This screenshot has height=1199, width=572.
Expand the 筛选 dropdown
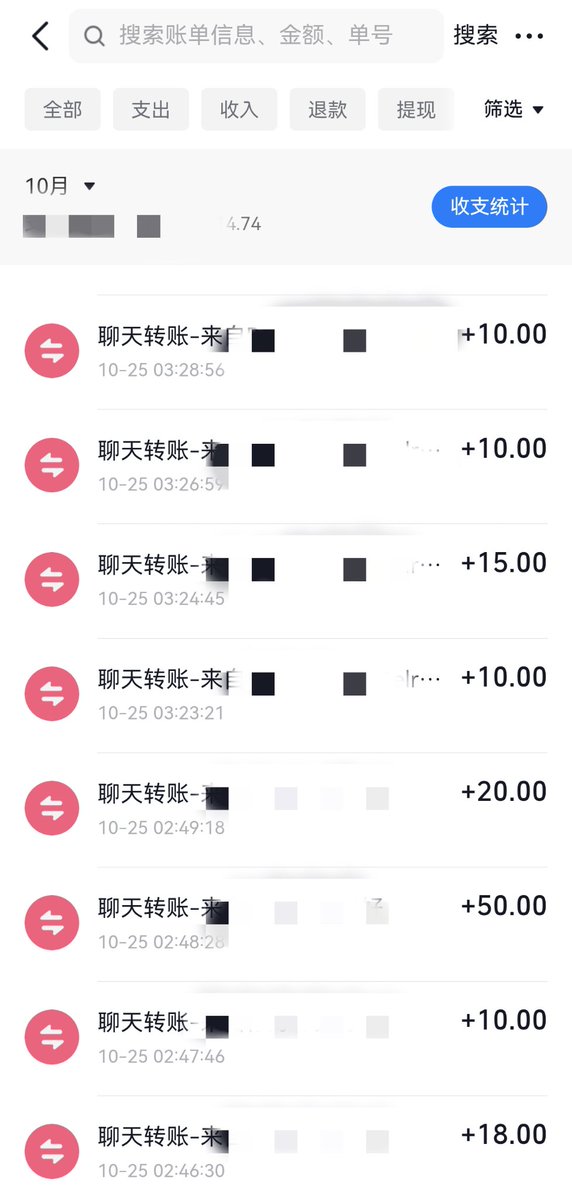click(514, 109)
